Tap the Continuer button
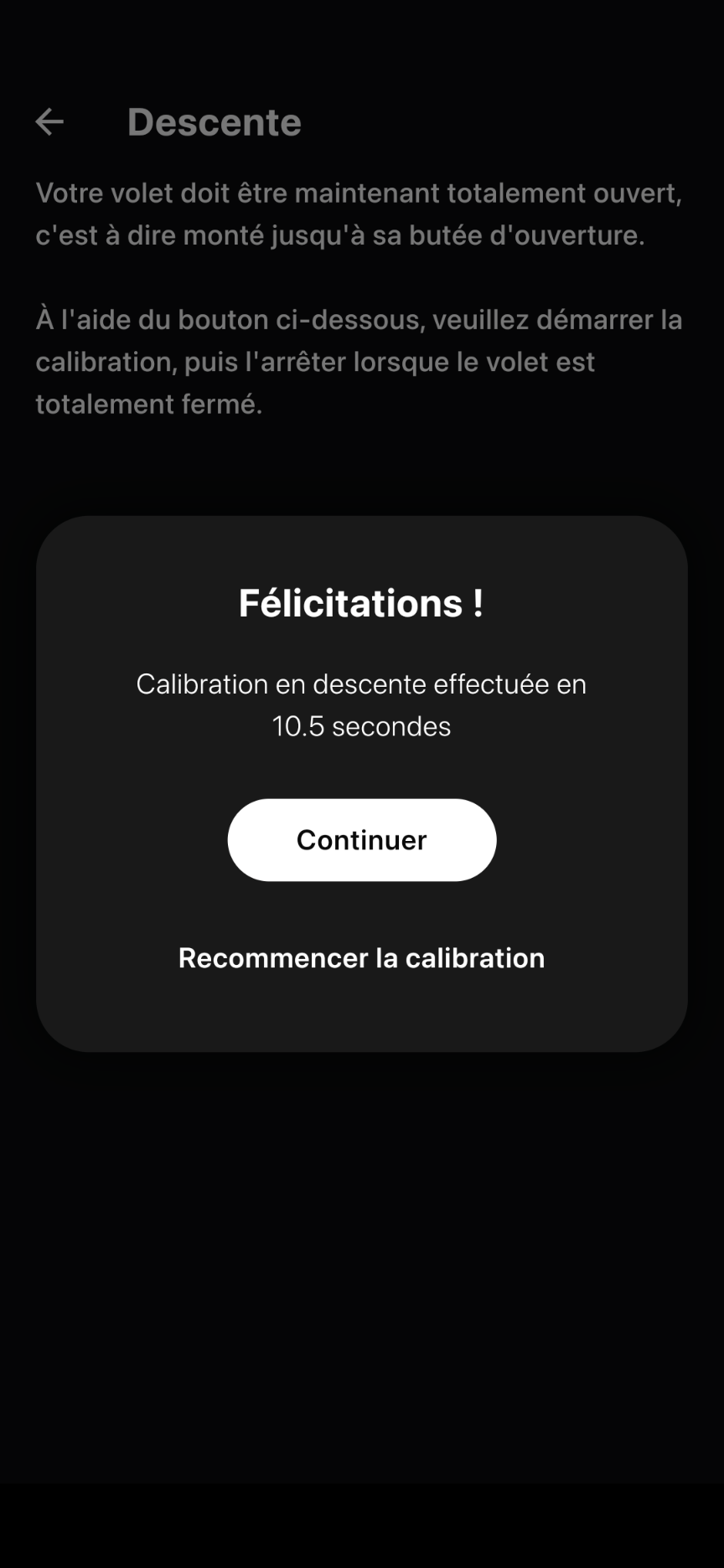724x1568 pixels. [x=362, y=839]
